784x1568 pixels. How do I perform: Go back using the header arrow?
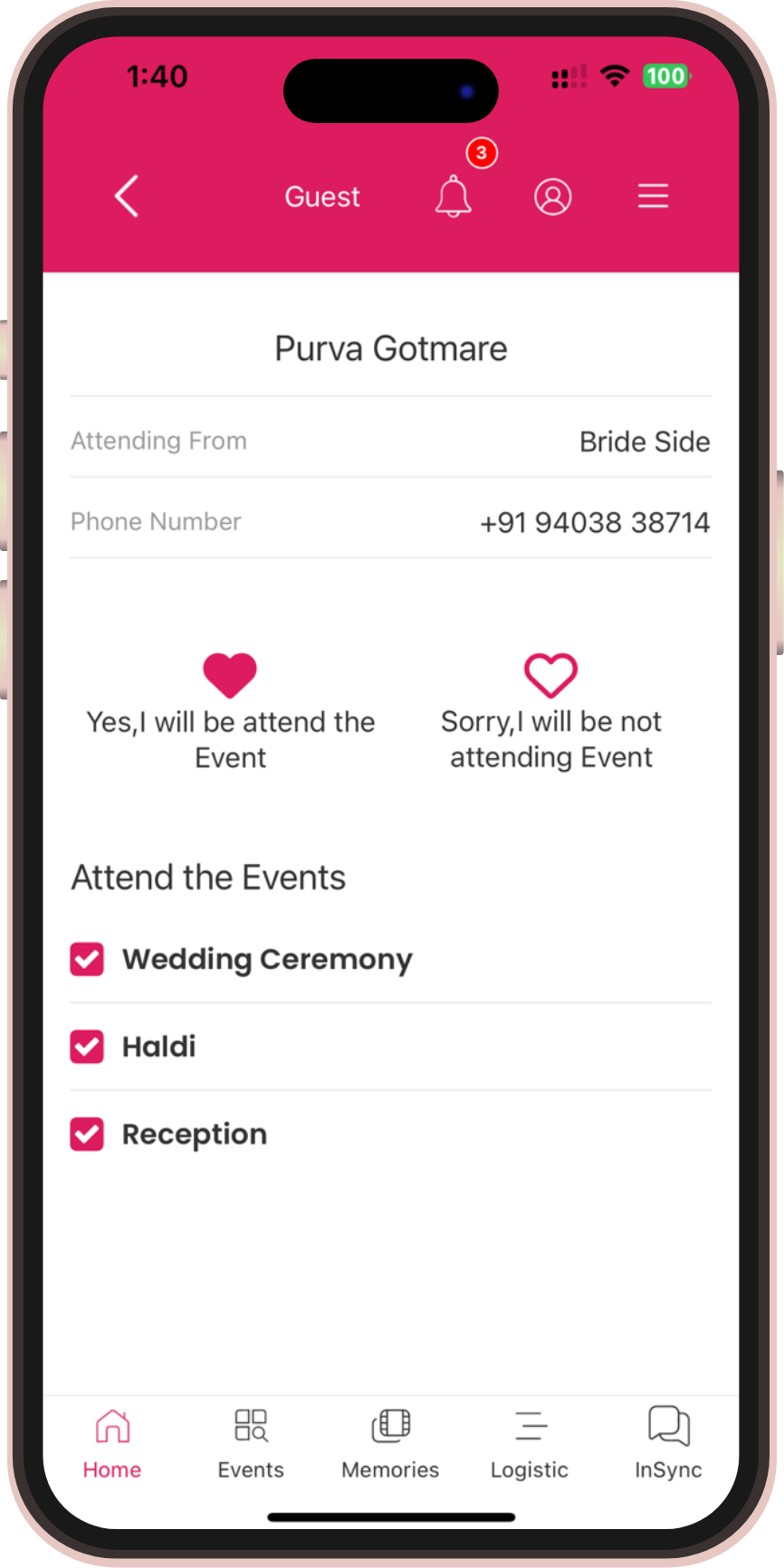click(127, 196)
